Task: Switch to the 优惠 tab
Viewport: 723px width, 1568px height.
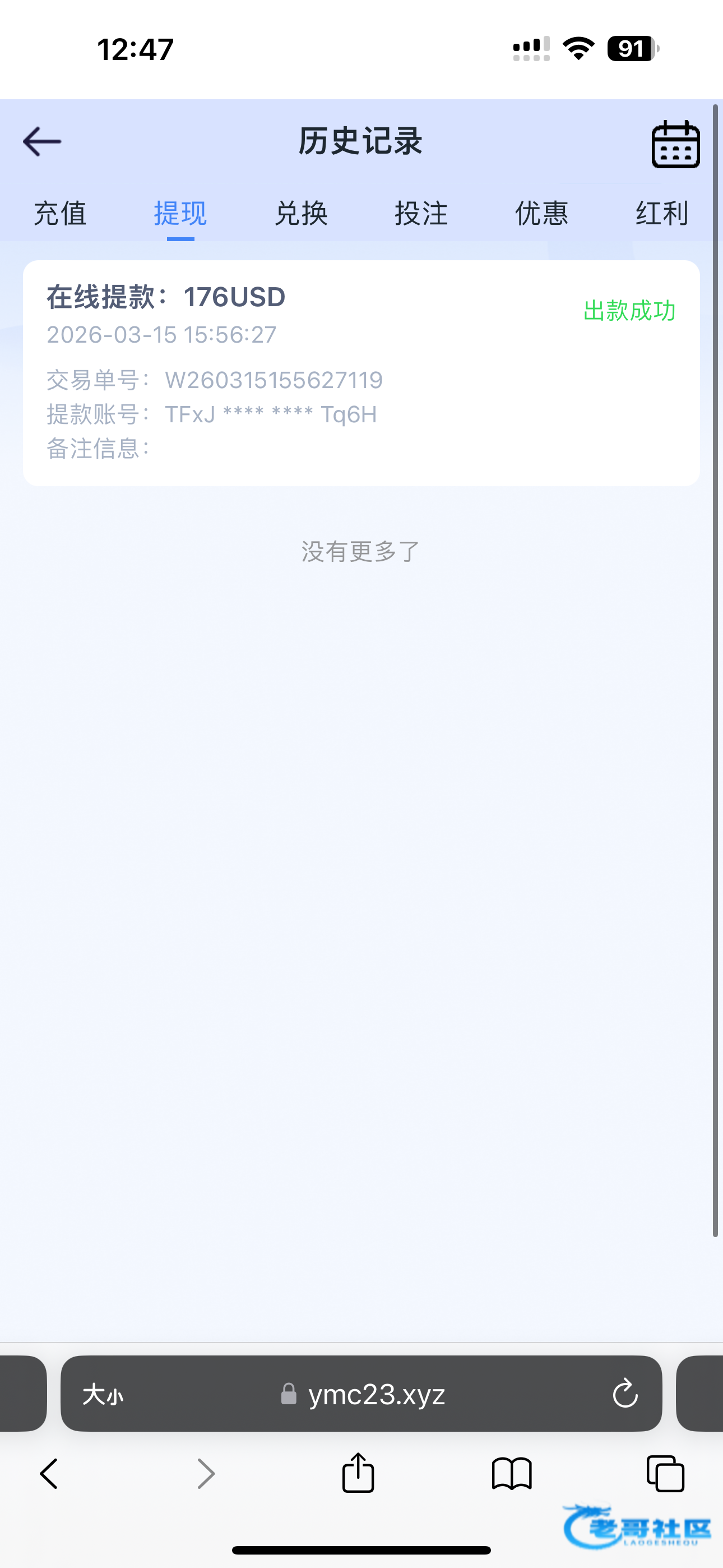Action: click(x=541, y=213)
